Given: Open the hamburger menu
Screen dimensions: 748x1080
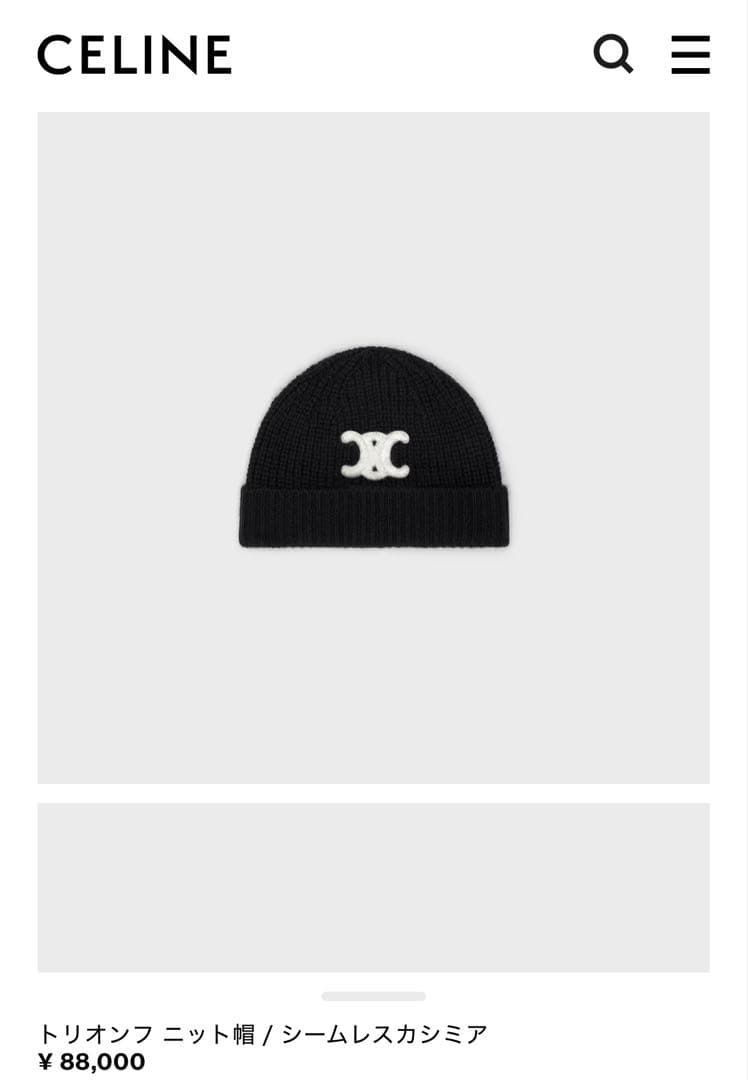Looking at the screenshot, I should click(690, 55).
